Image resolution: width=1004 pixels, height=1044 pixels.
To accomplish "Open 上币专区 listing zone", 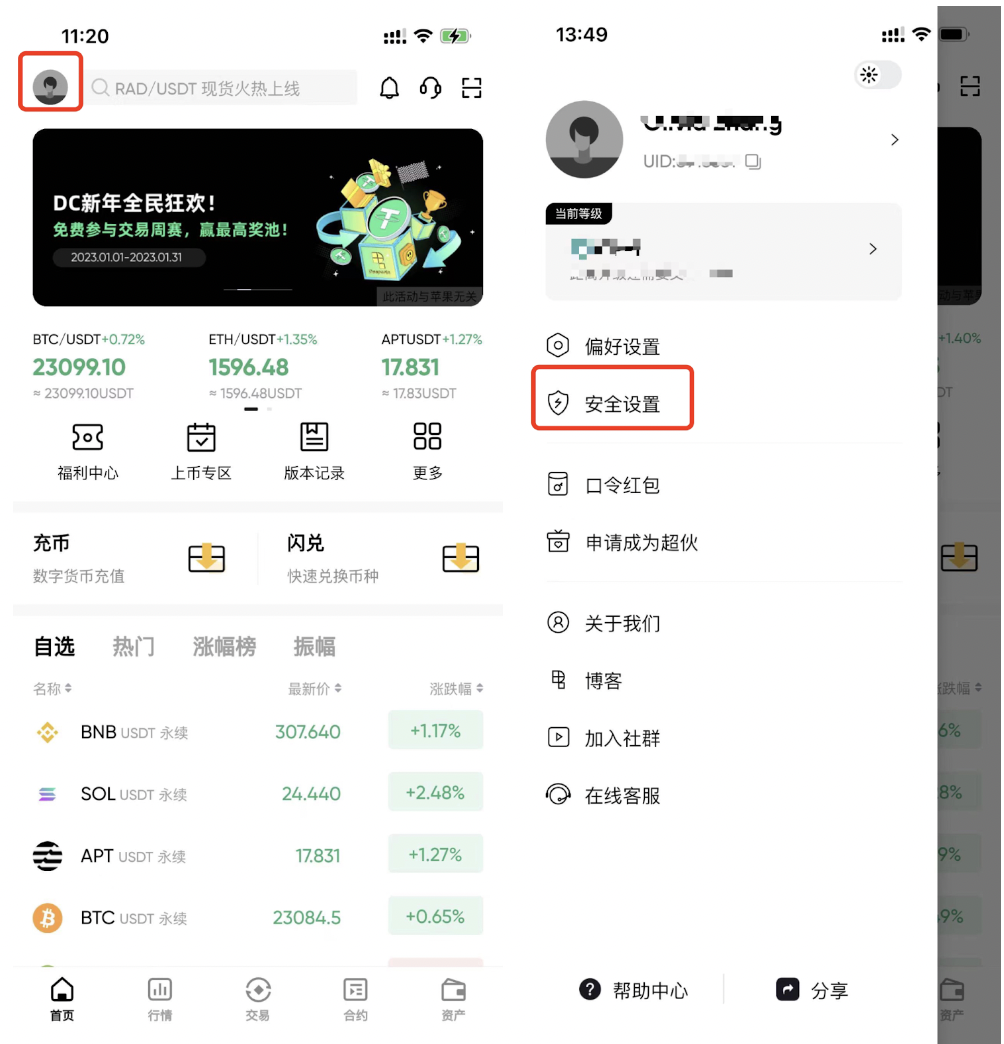I will coord(201,450).
